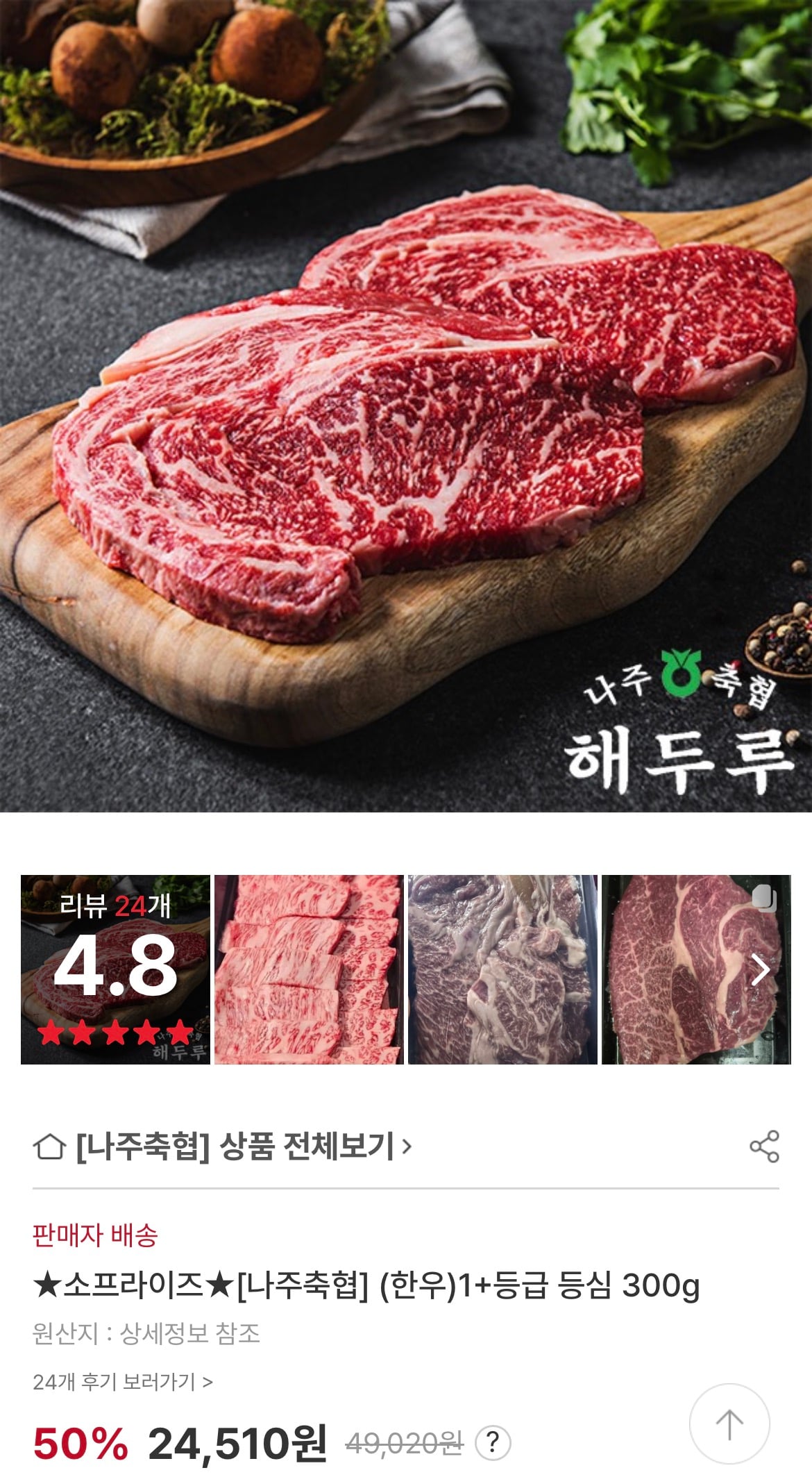Open the price info question mark
This screenshot has width=812, height=1477.
click(493, 1442)
